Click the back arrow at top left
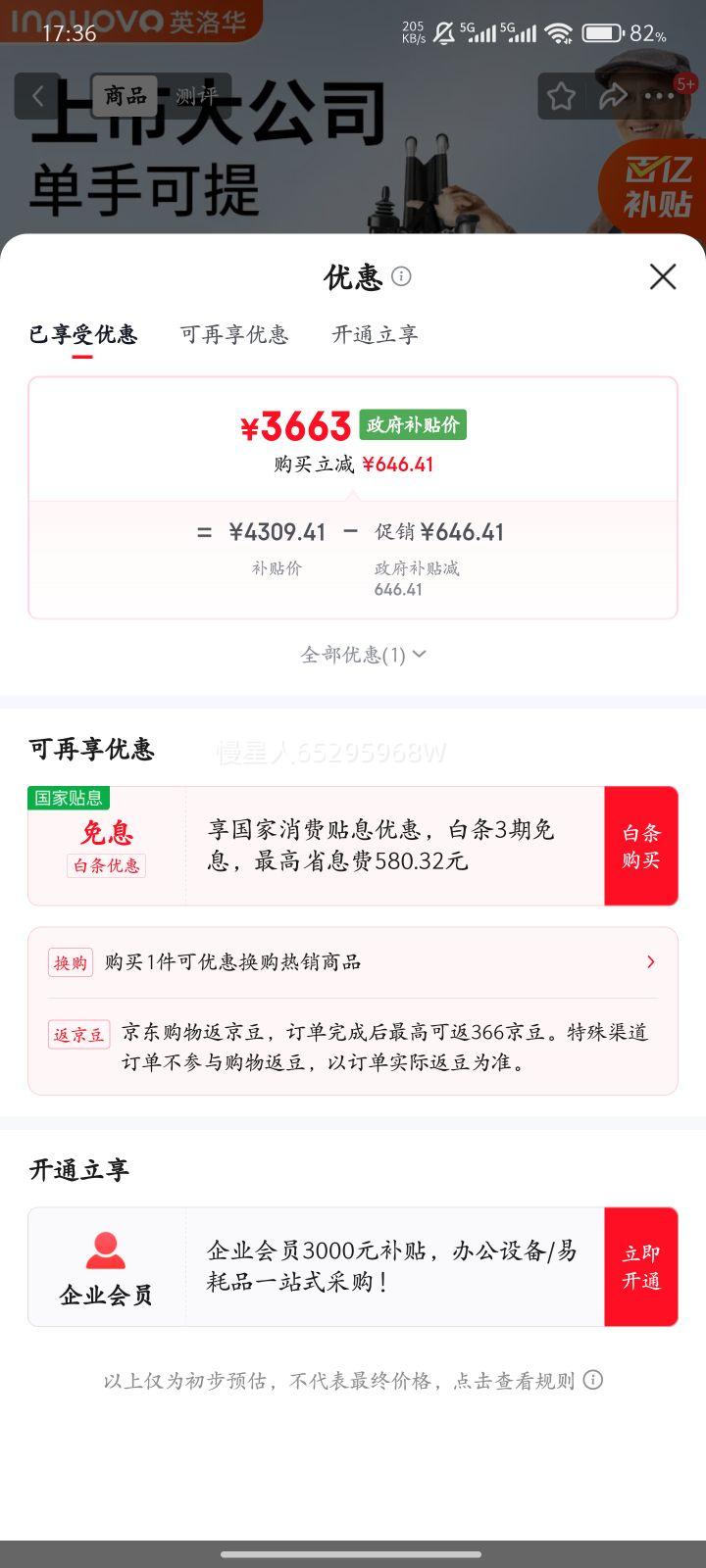Image resolution: width=706 pixels, height=1568 pixels. [x=37, y=96]
